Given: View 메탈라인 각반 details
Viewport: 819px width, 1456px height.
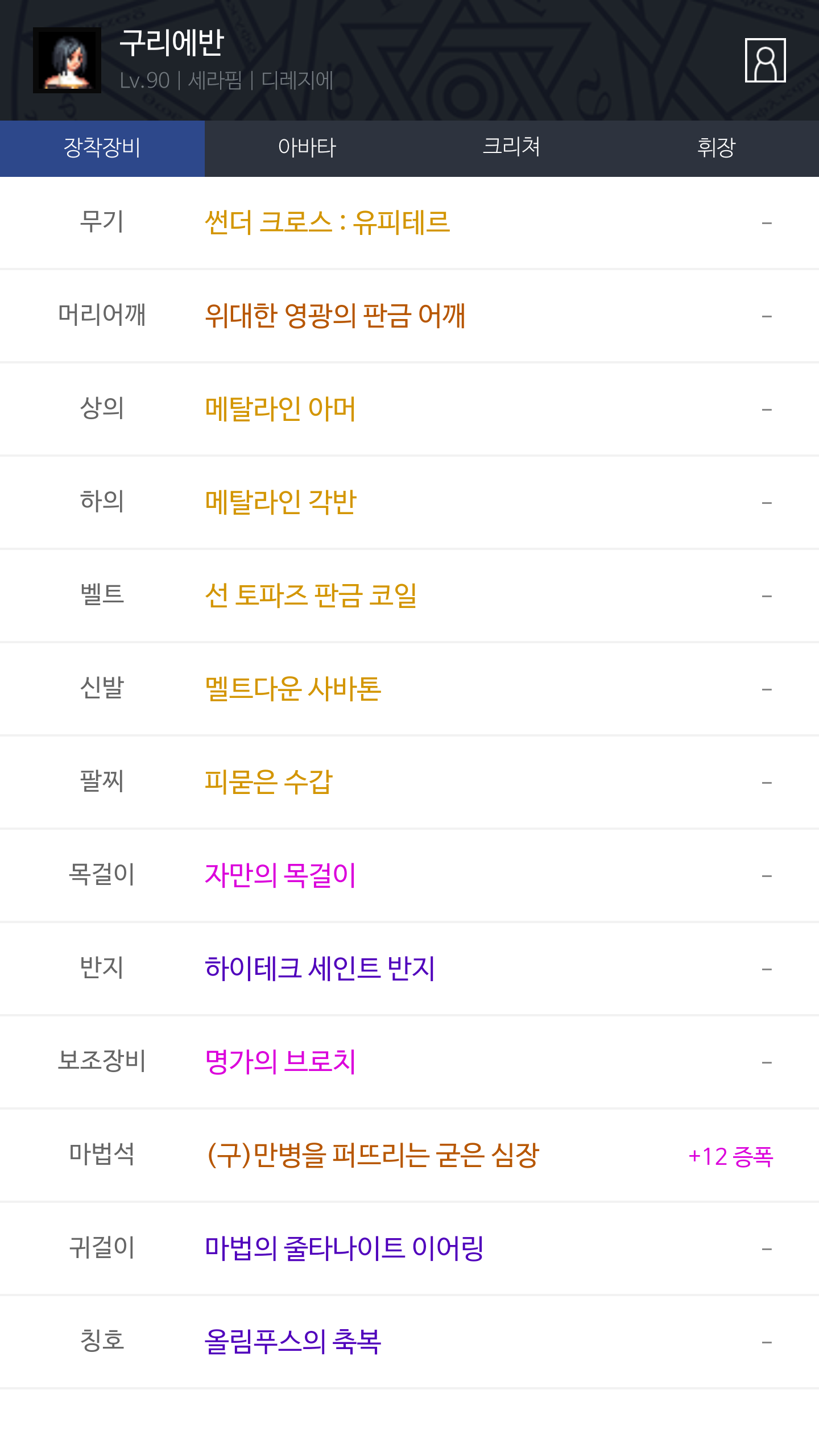Looking at the screenshot, I should click(280, 502).
